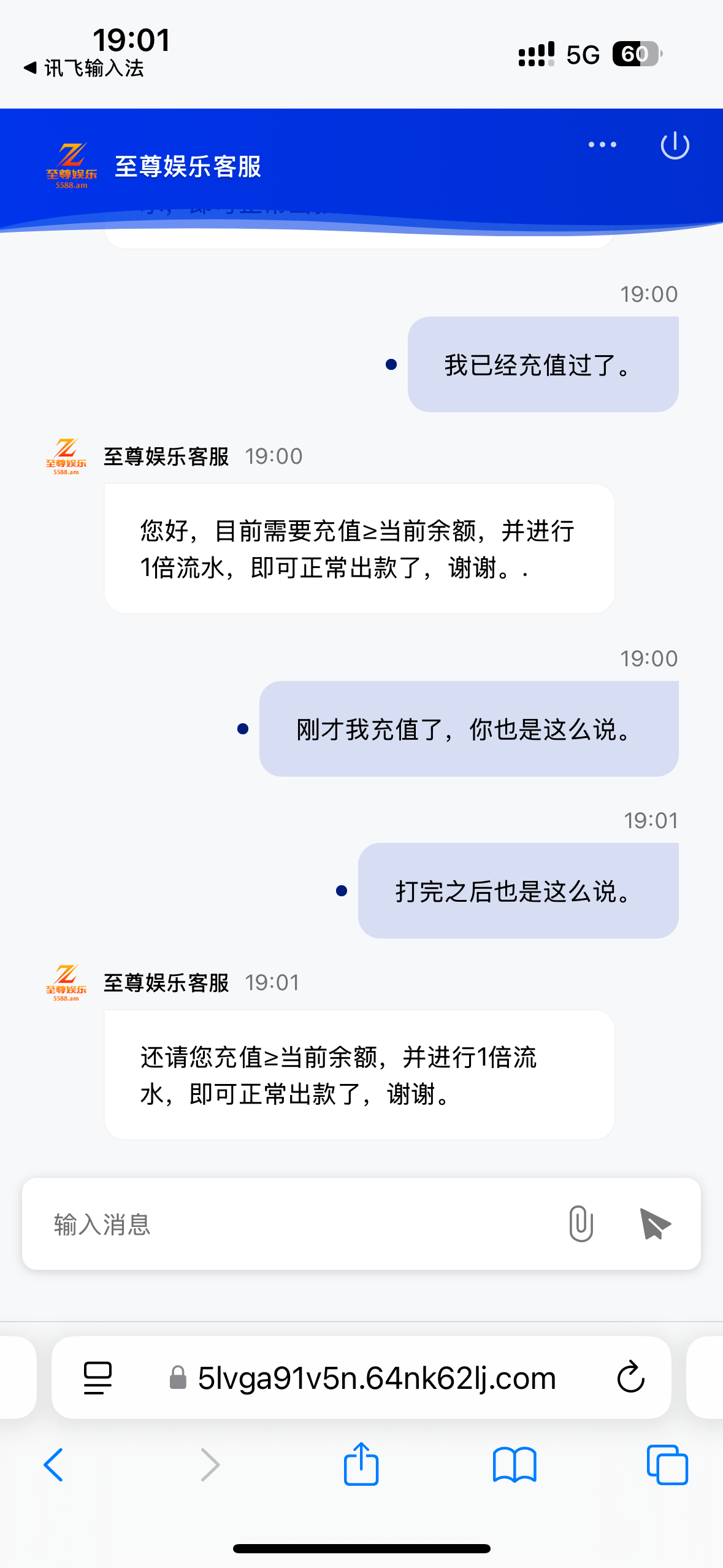Attach a file with the paperclip icon
The image size is (723, 1568).
click(x=581, y=1223)
